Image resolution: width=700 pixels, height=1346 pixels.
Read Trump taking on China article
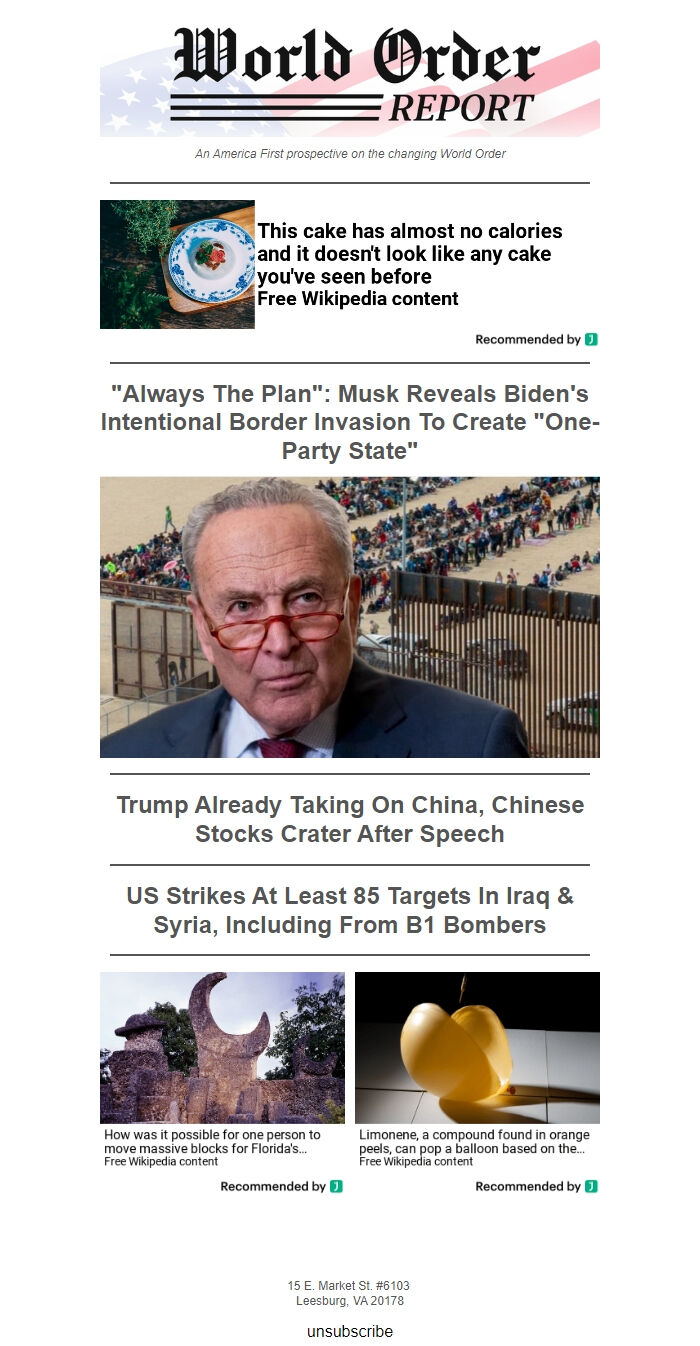pos(350,819)
